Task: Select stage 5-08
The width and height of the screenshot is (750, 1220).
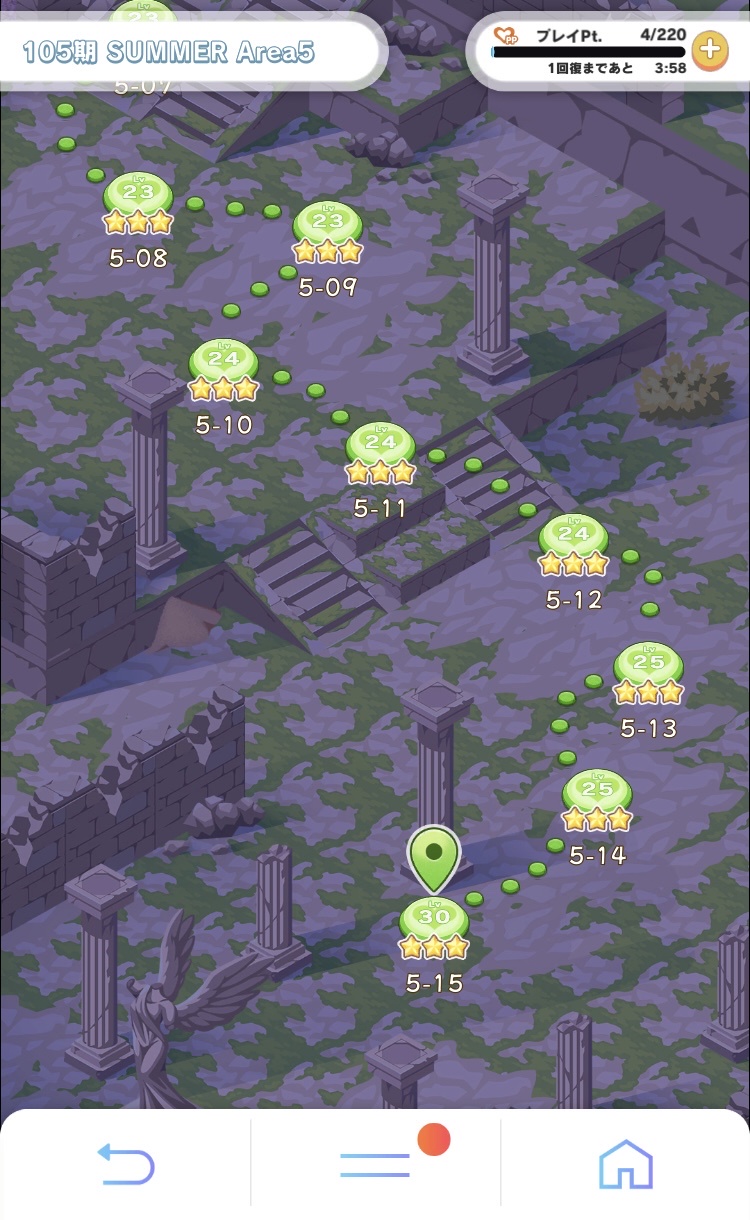Action: 138,204
